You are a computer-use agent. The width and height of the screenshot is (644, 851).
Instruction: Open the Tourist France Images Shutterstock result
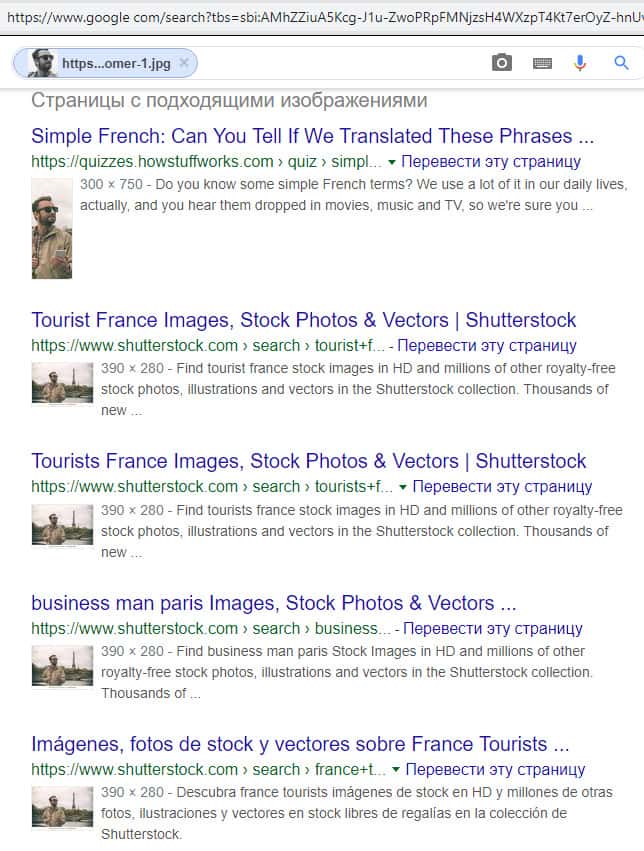tap(303, 320)
